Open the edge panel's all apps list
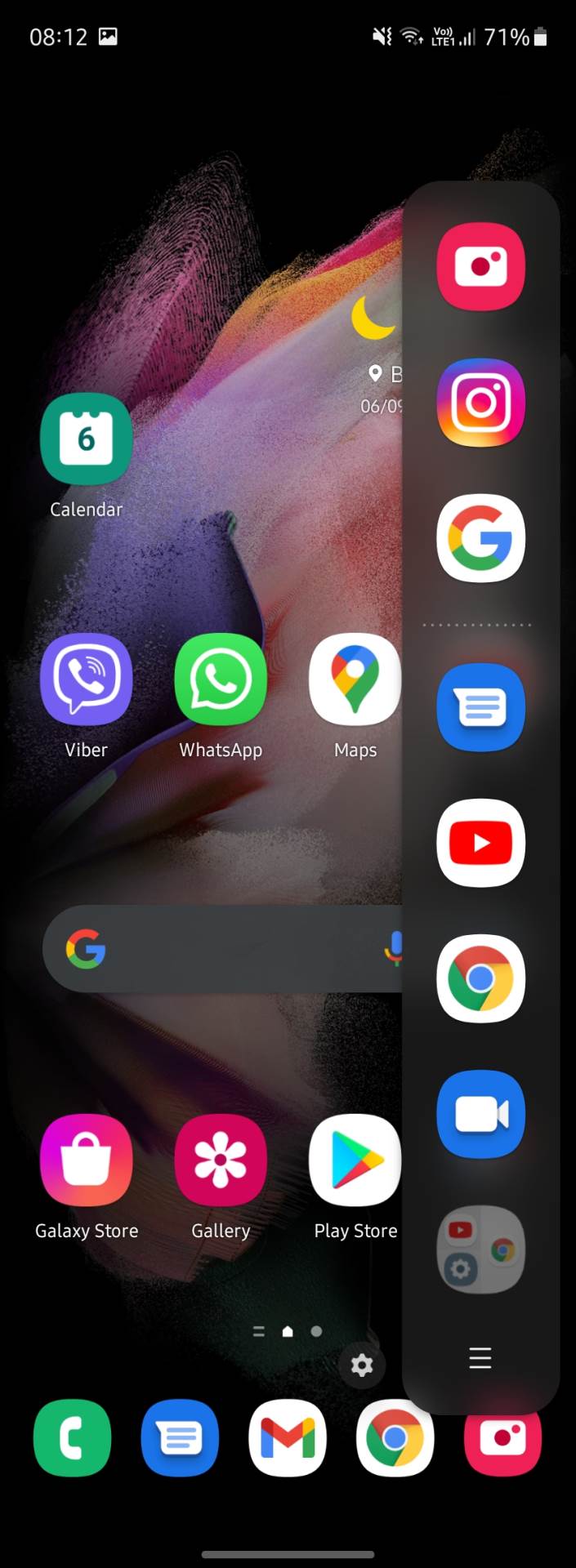This screenshot has width=576, height=1568. click(480, 1357)
